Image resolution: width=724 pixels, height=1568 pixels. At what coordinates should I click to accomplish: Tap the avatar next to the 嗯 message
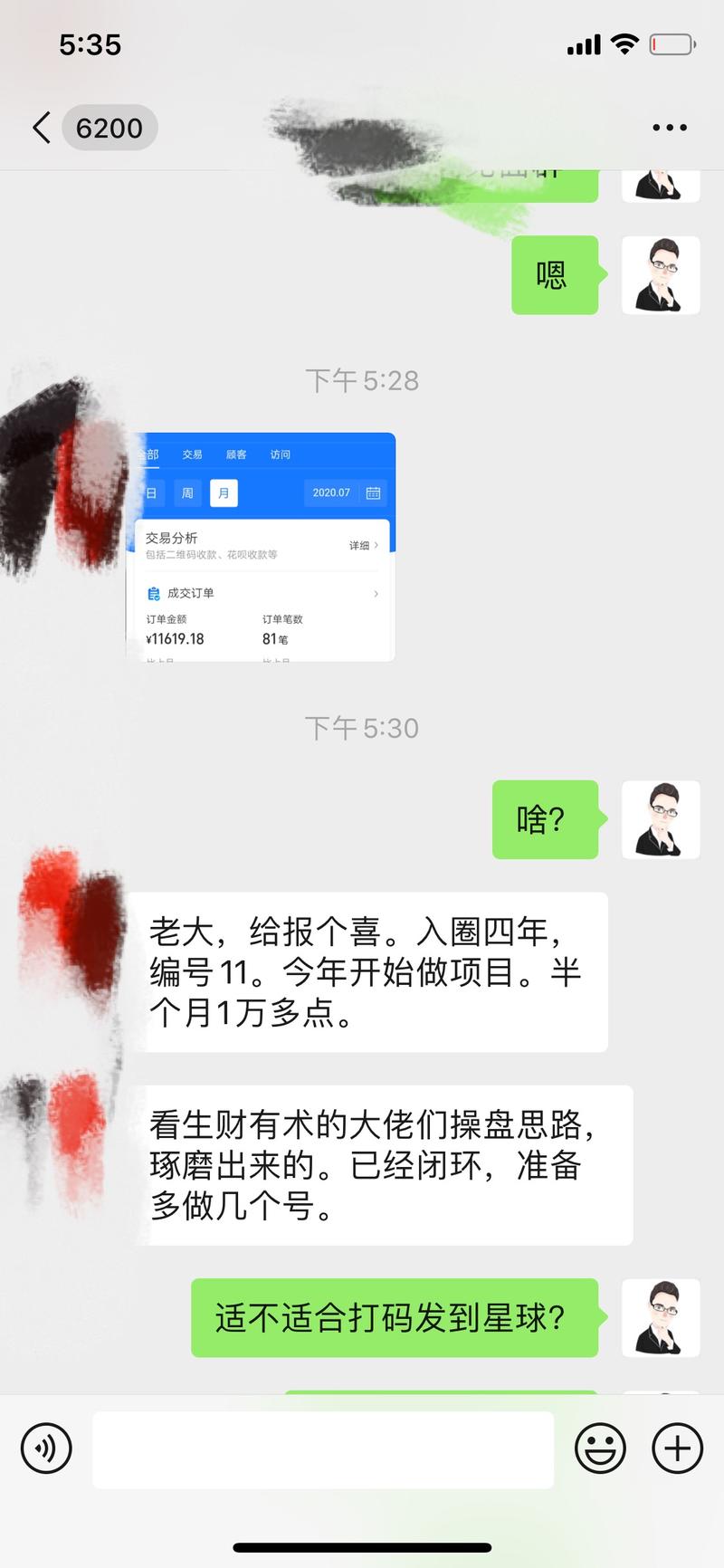(662, 277)
